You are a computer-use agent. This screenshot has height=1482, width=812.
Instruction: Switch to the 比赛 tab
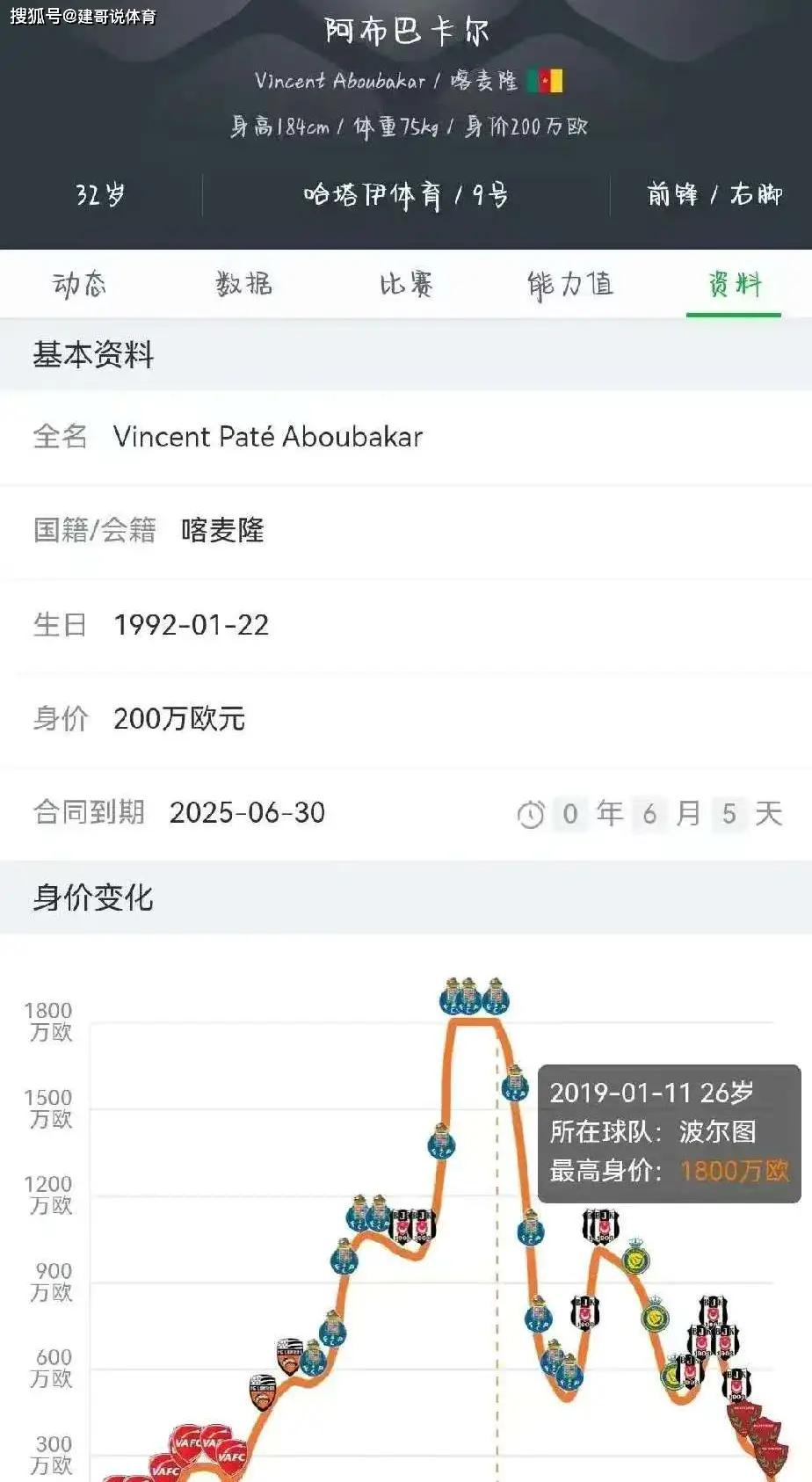406,284
